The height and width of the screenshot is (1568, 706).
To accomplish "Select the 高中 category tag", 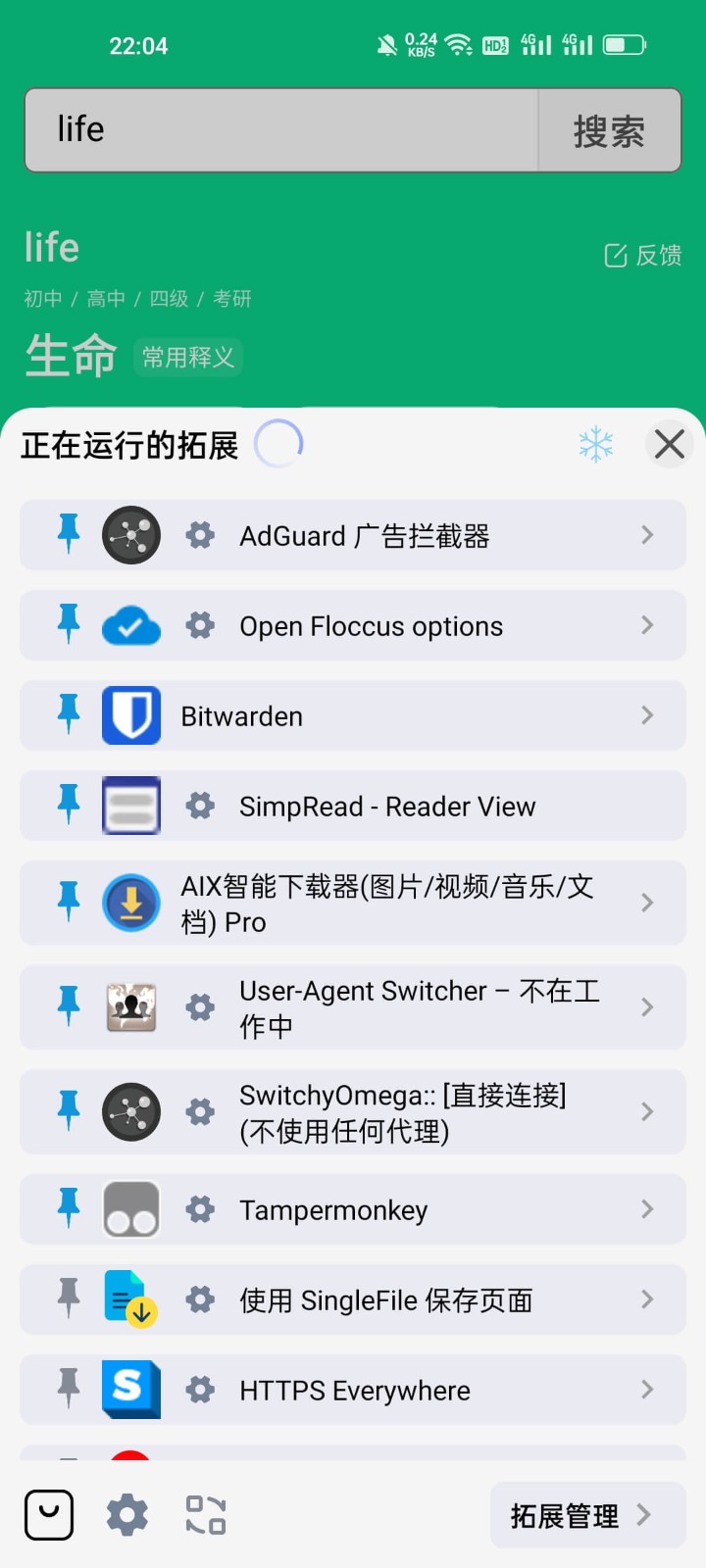I will click(106, 298).
